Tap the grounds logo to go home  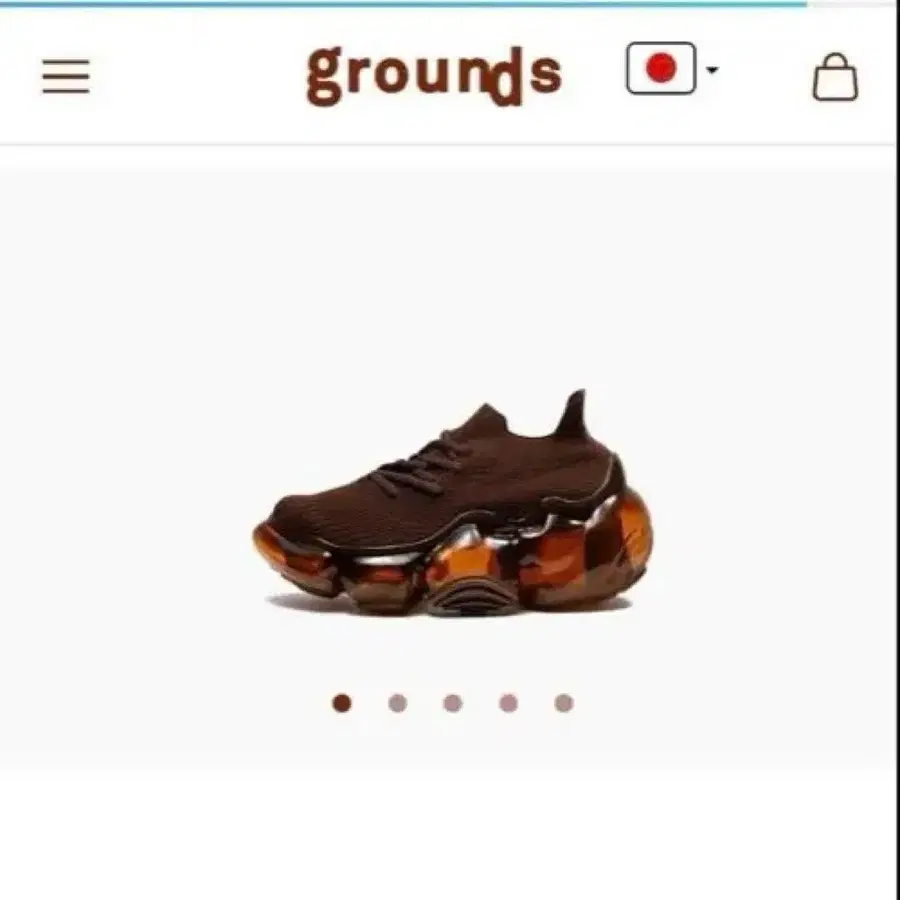(x=434, y=76)
